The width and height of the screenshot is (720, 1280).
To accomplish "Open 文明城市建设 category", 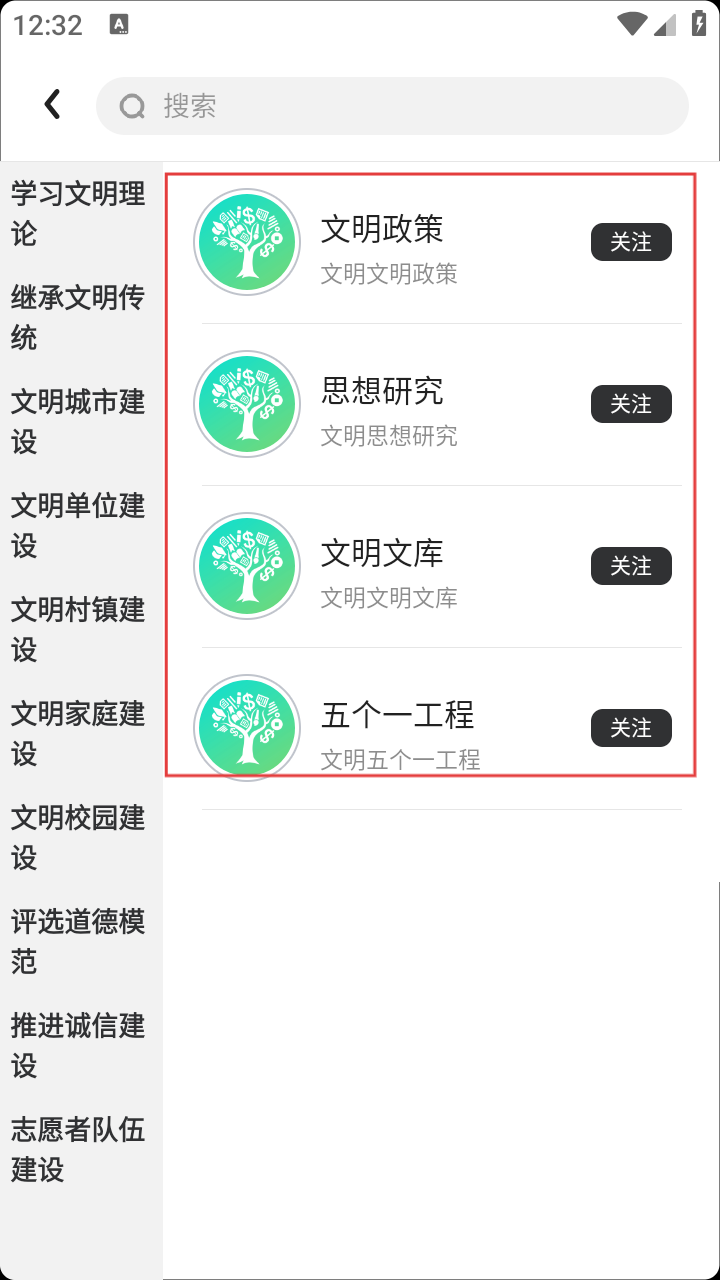I will point(79,421).
